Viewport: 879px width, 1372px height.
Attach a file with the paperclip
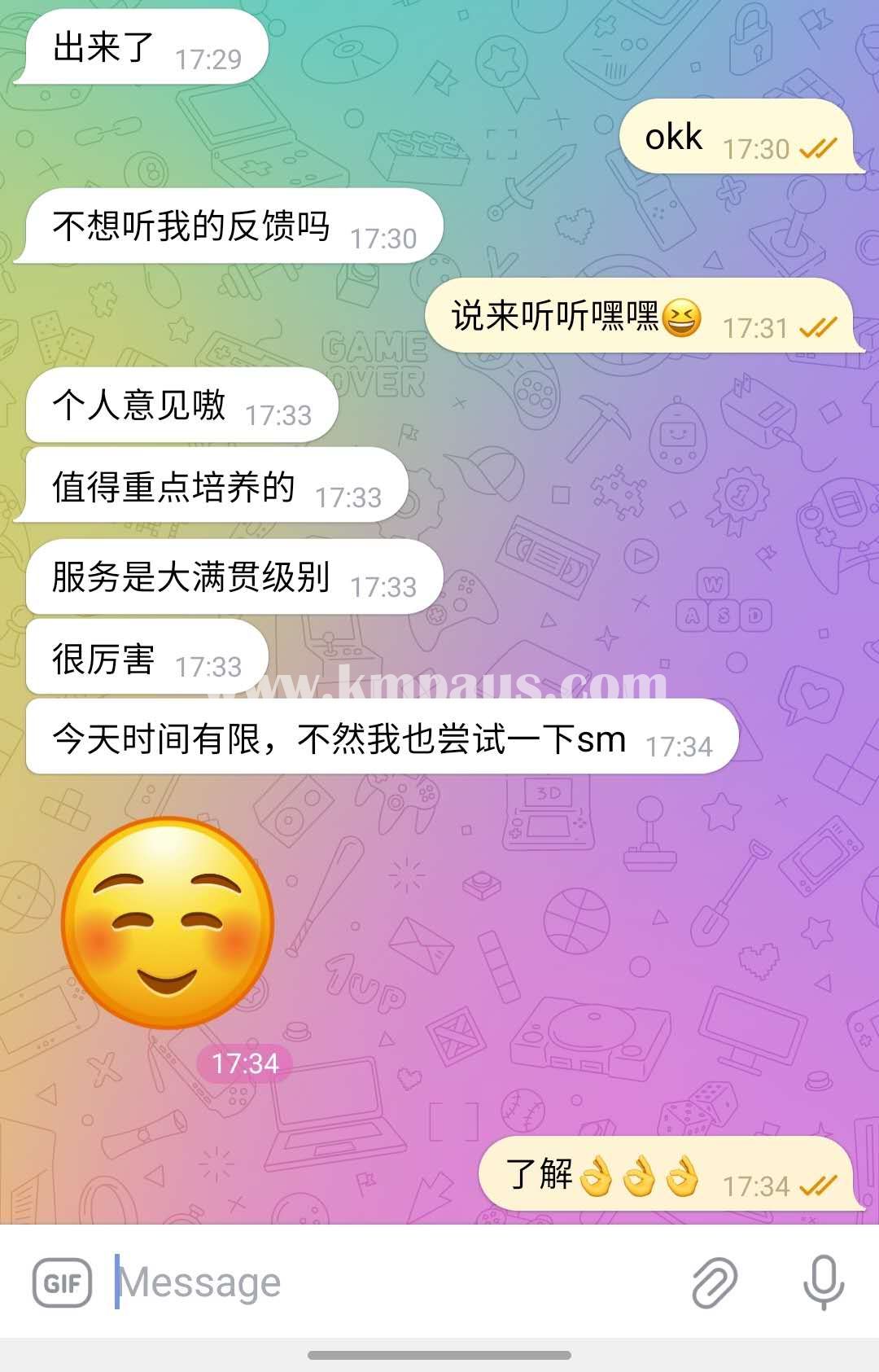715,1282
